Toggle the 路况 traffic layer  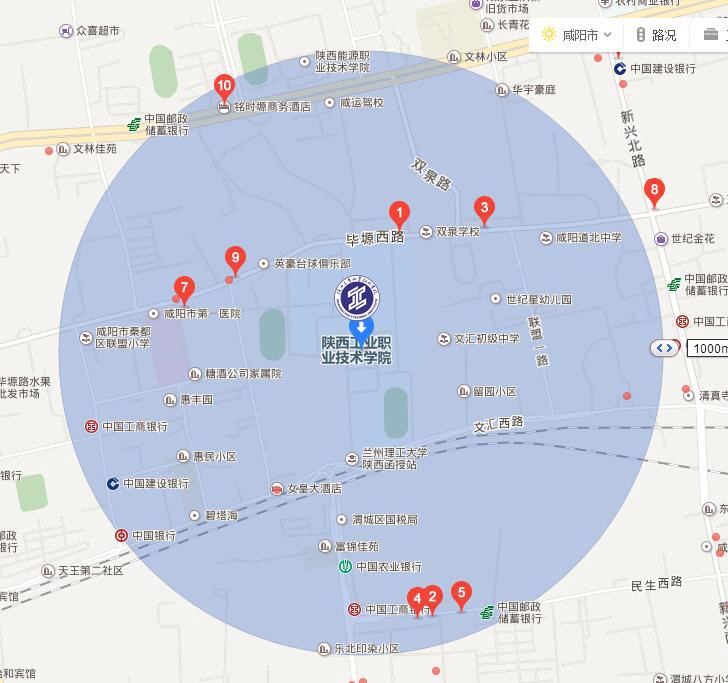click(656, 35)
